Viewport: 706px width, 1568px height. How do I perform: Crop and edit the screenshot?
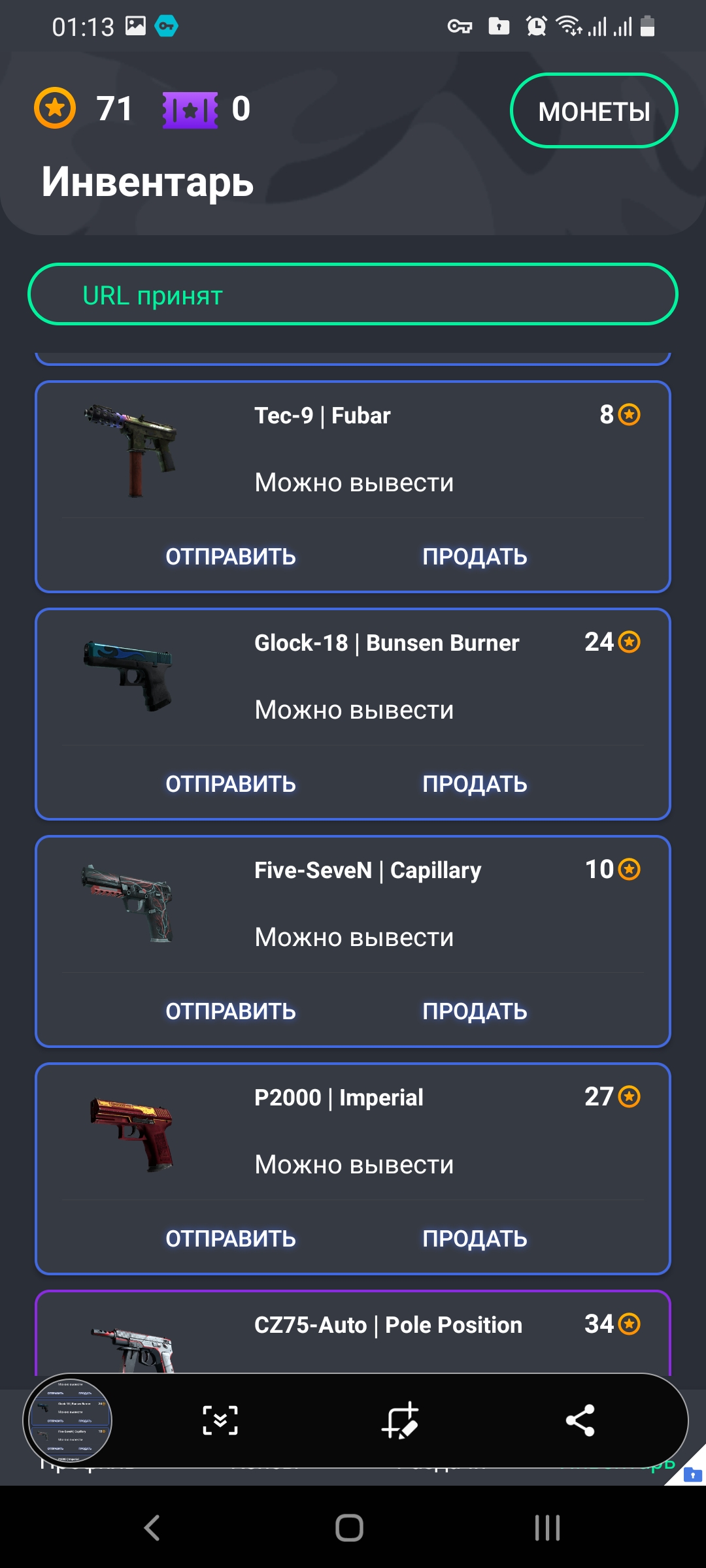(400, 1420)
